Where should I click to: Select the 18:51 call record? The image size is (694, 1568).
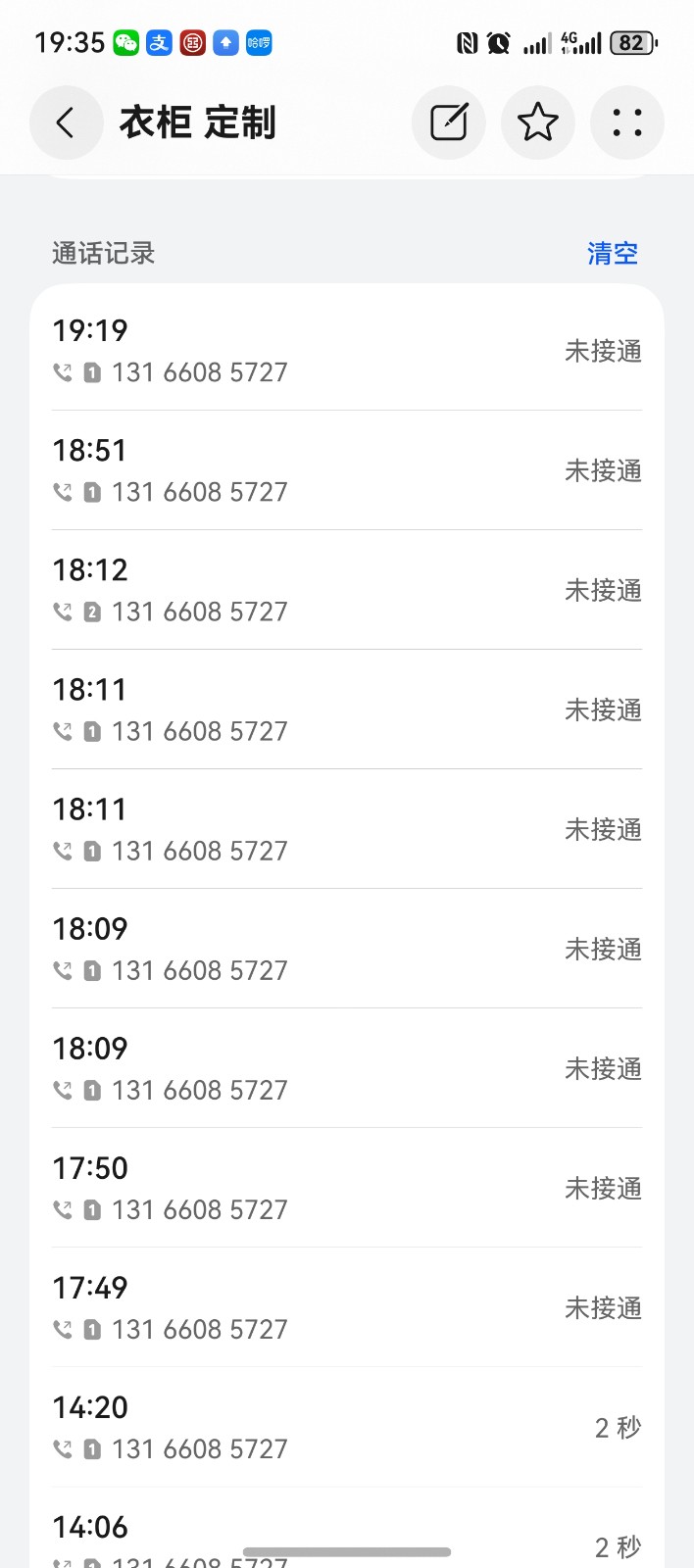[347, 470]
